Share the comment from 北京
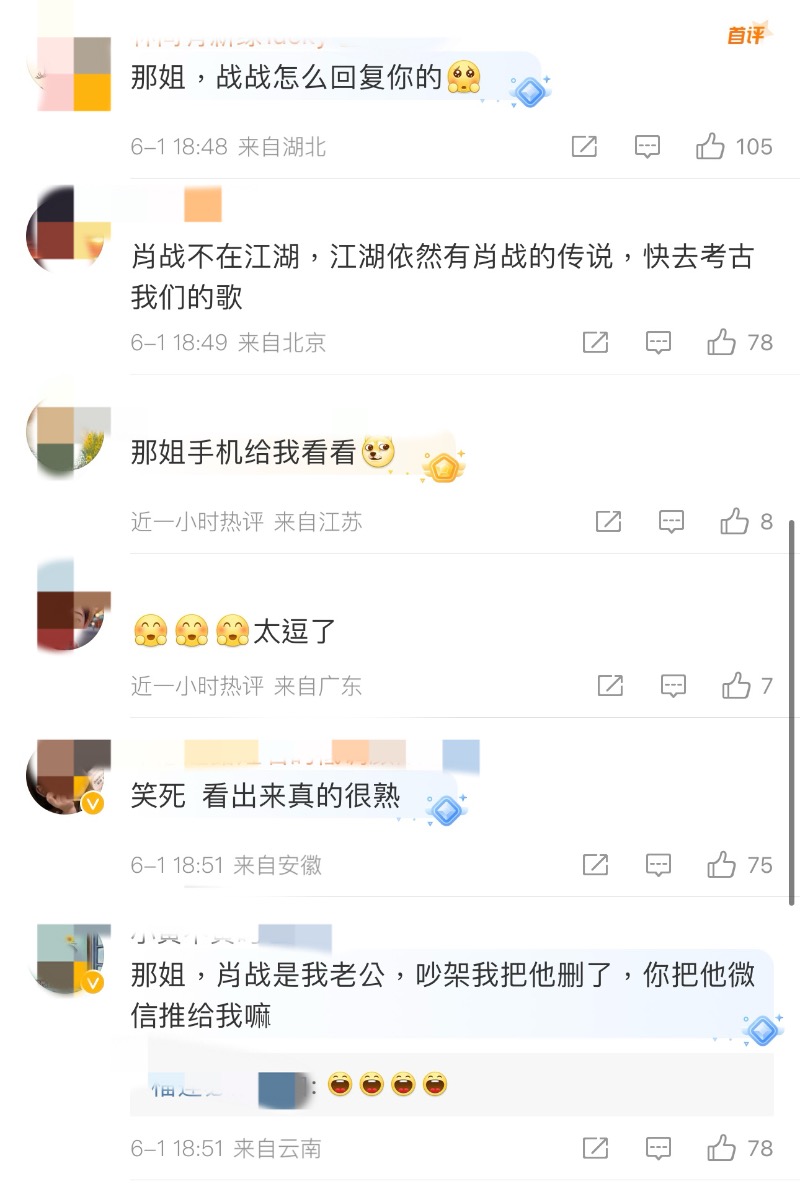The image size is (800, 1184). point(595,343)
